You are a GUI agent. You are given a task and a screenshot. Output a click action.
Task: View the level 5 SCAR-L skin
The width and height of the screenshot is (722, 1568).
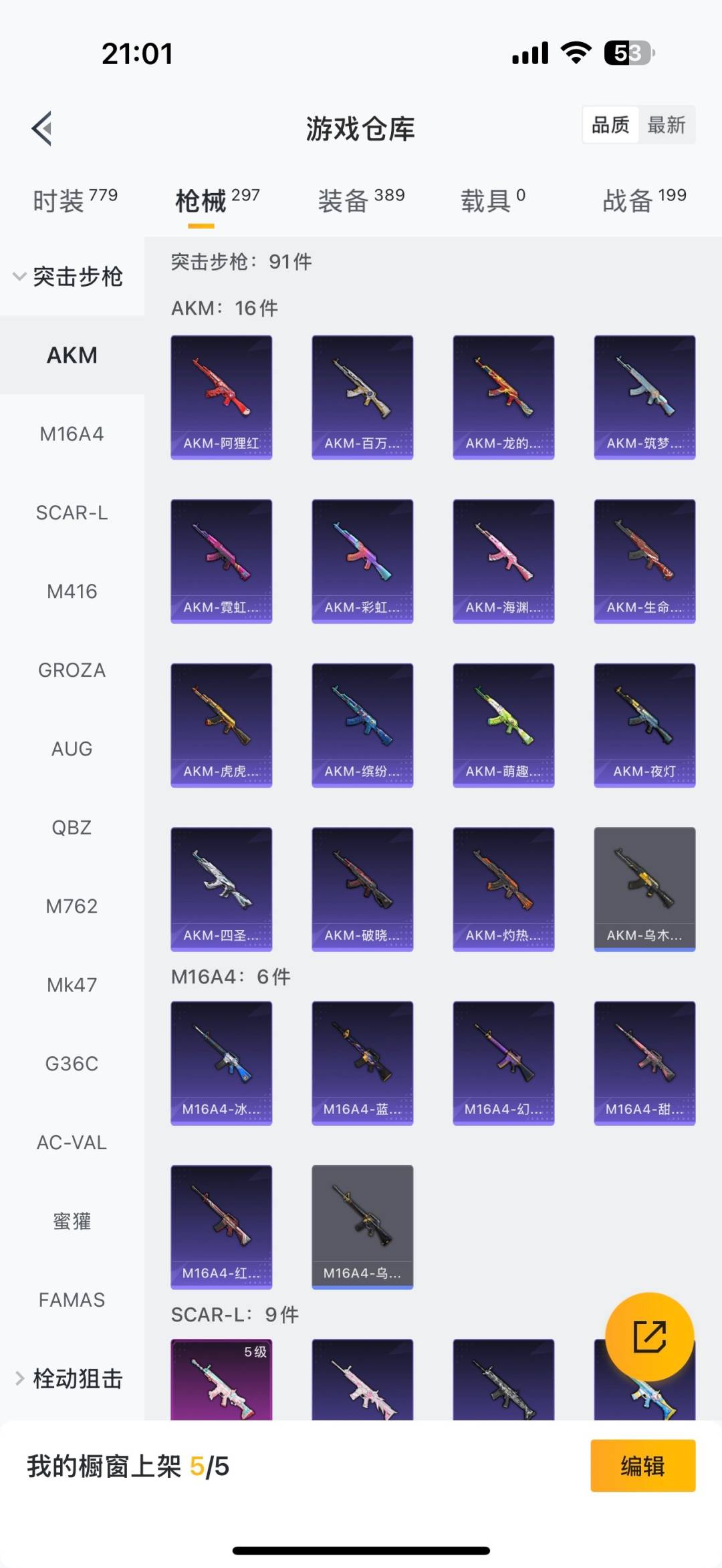(x=221, y=1380)
